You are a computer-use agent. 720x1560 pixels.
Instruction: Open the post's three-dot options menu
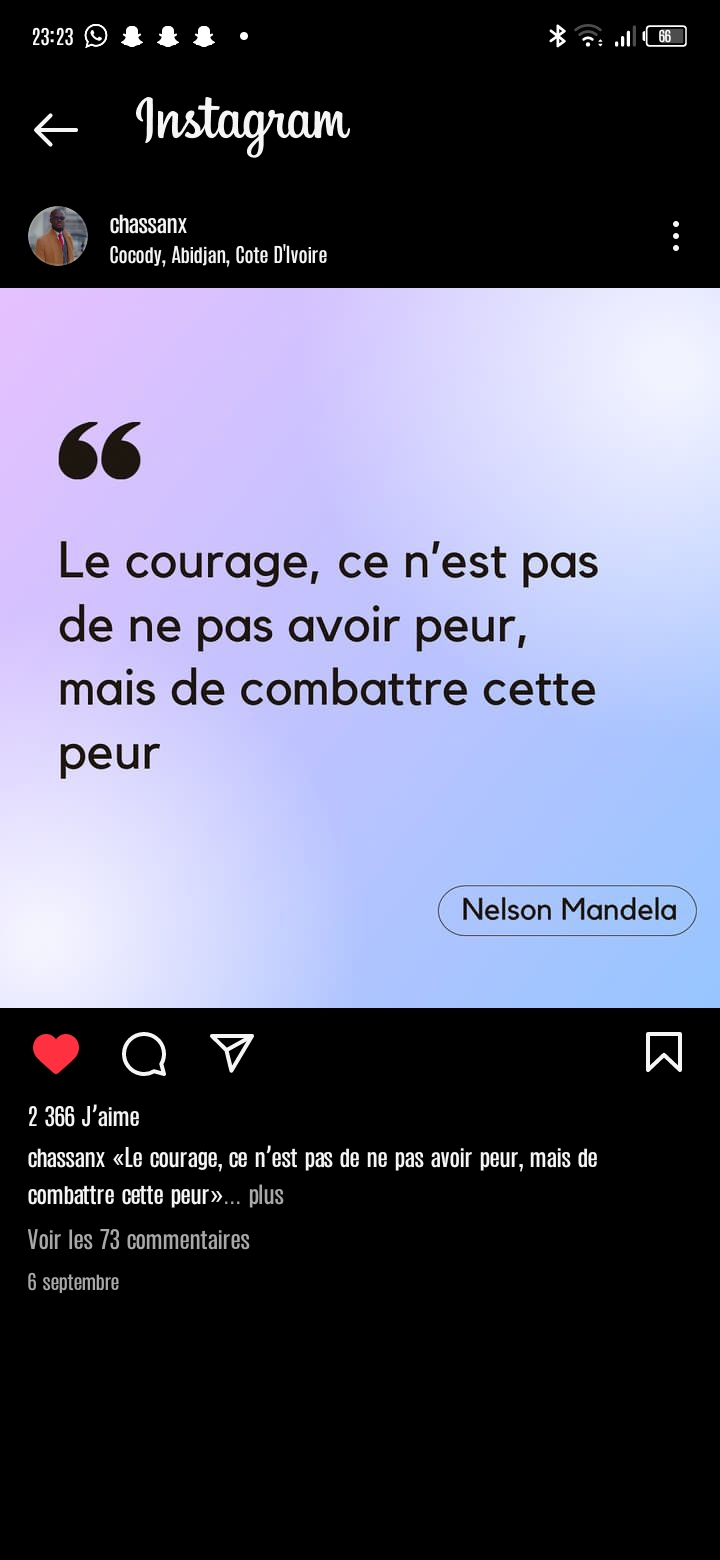point(676,236)
